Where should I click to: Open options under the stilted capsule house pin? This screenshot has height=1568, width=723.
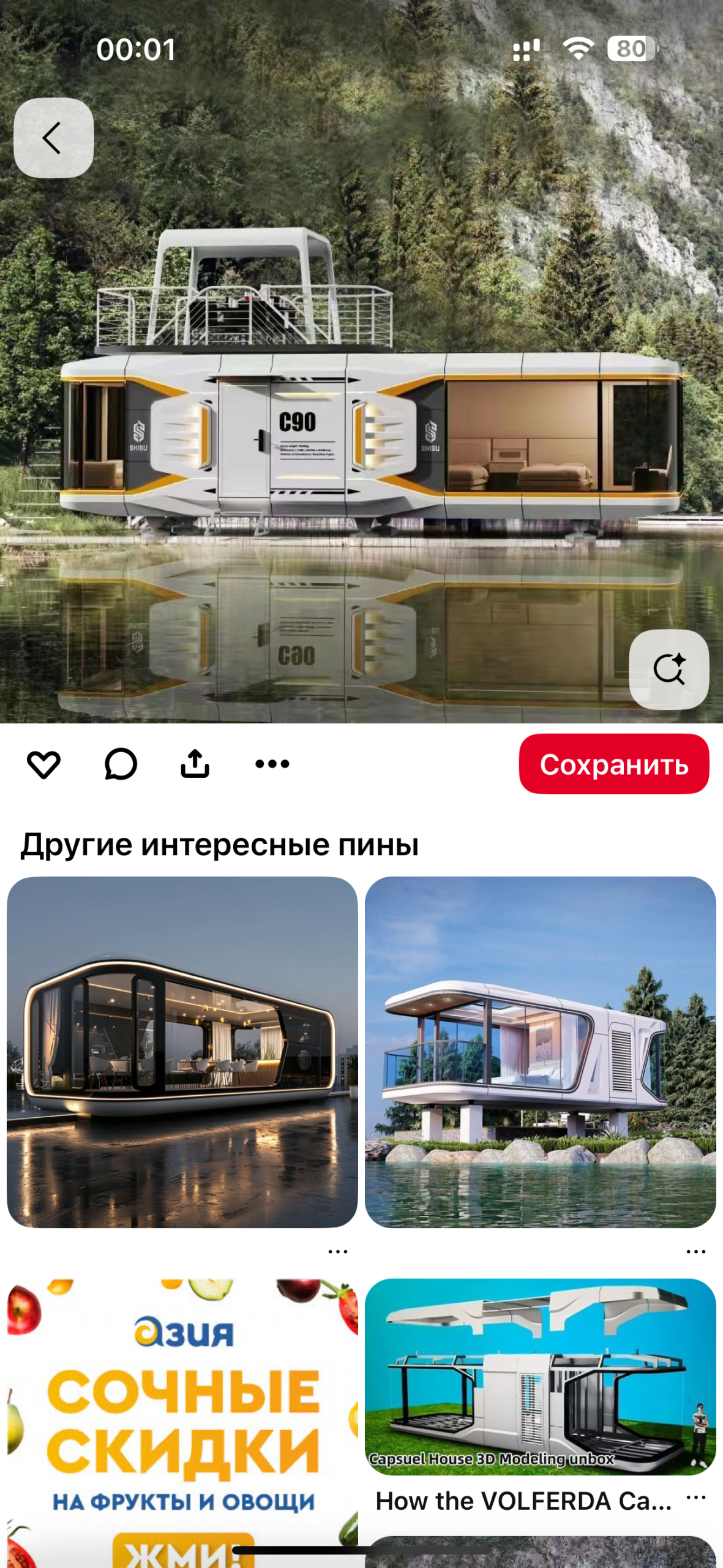click(695, 1252)
